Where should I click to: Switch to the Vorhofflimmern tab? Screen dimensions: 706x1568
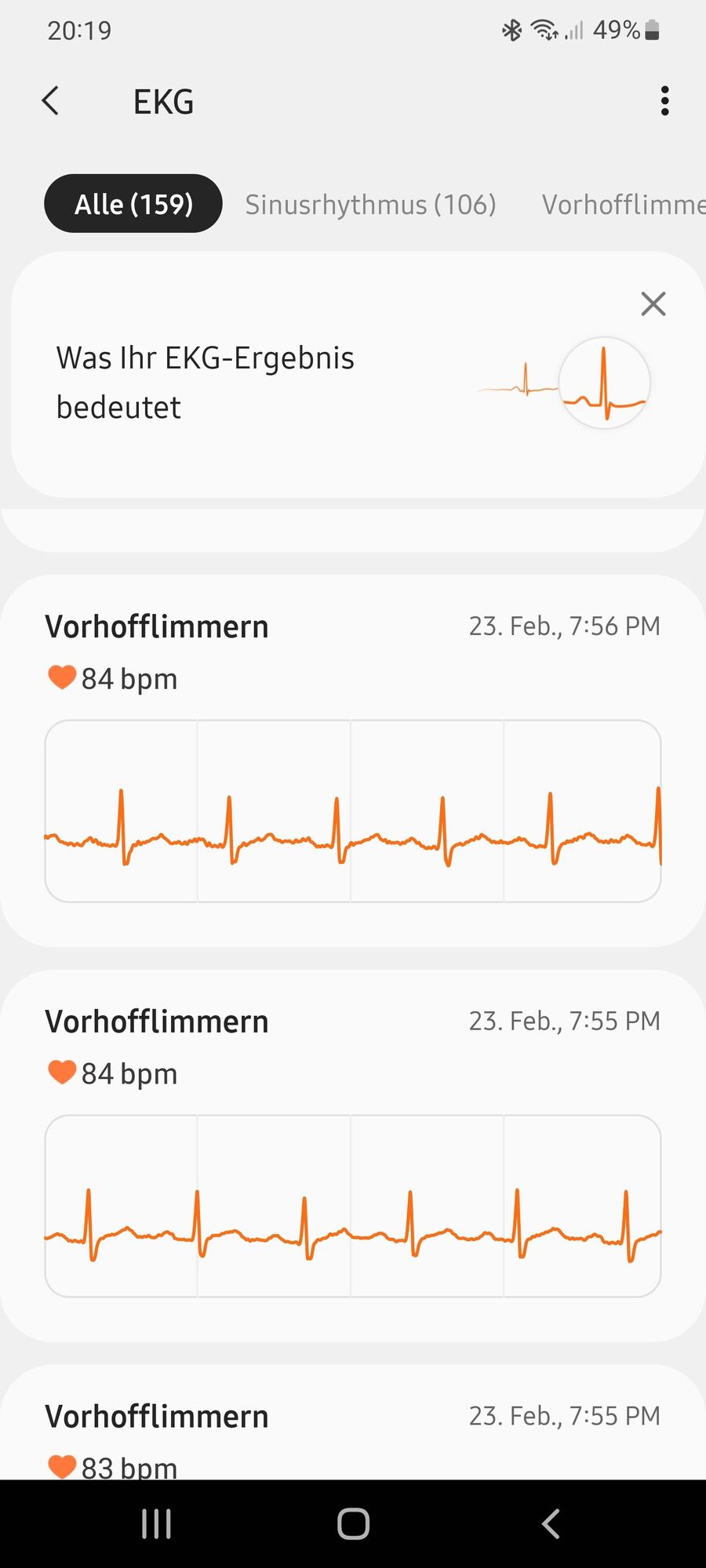[x=624, y=205]
